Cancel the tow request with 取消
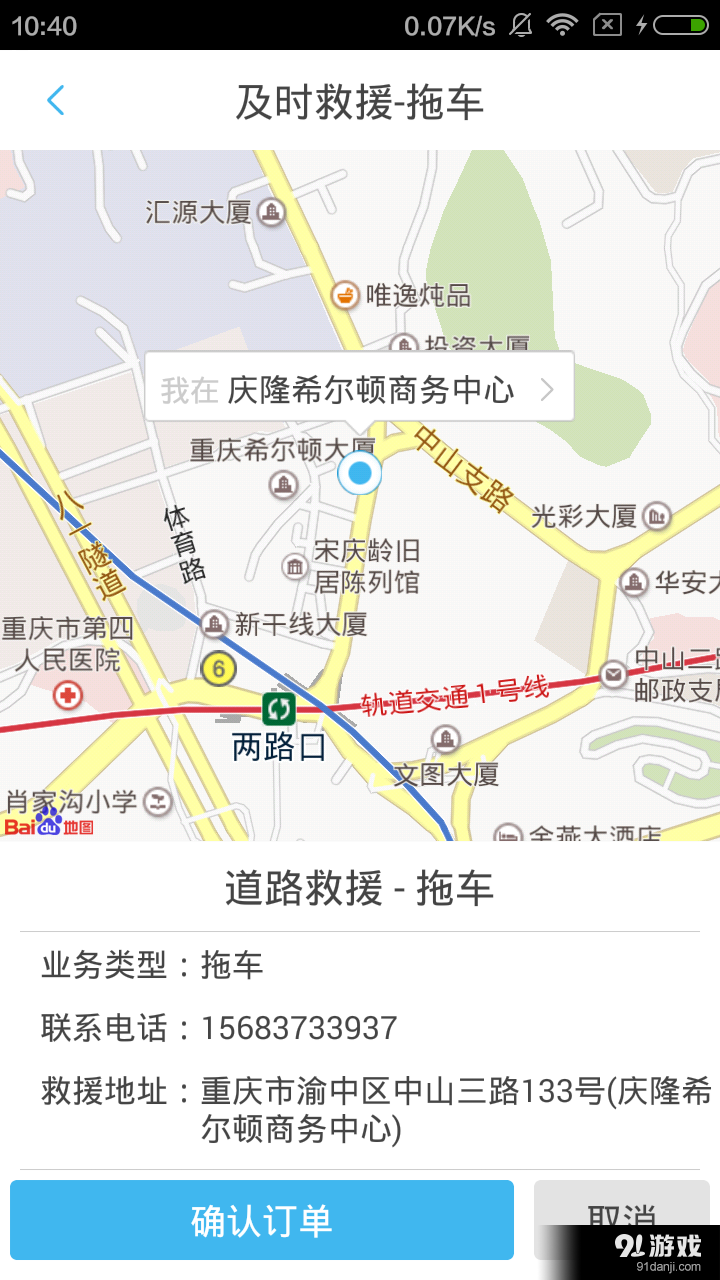This screenshot has width=720, height=1280. (622, 1220)
